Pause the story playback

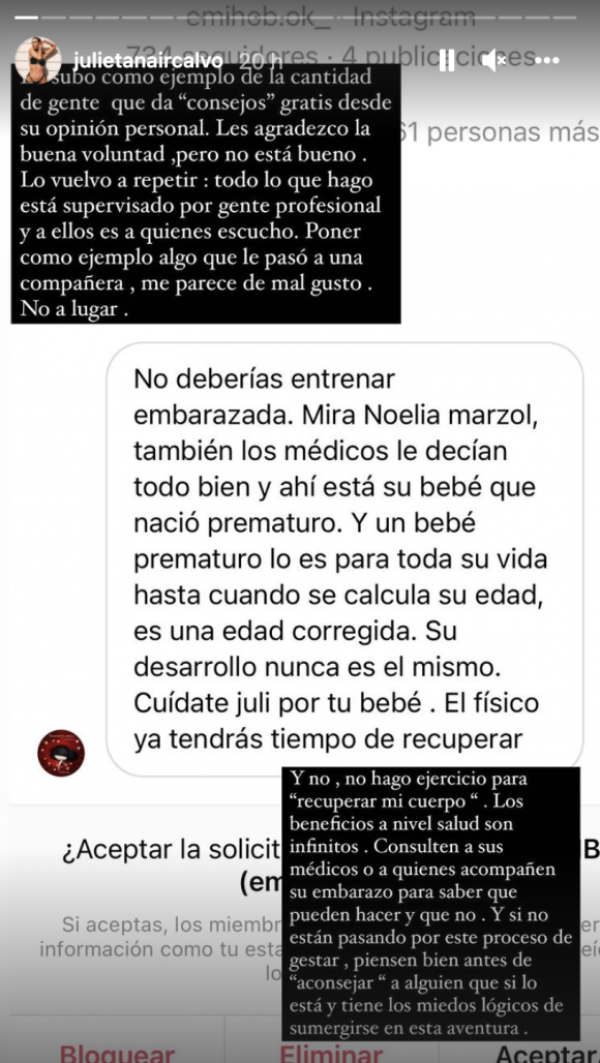point(447,60)
